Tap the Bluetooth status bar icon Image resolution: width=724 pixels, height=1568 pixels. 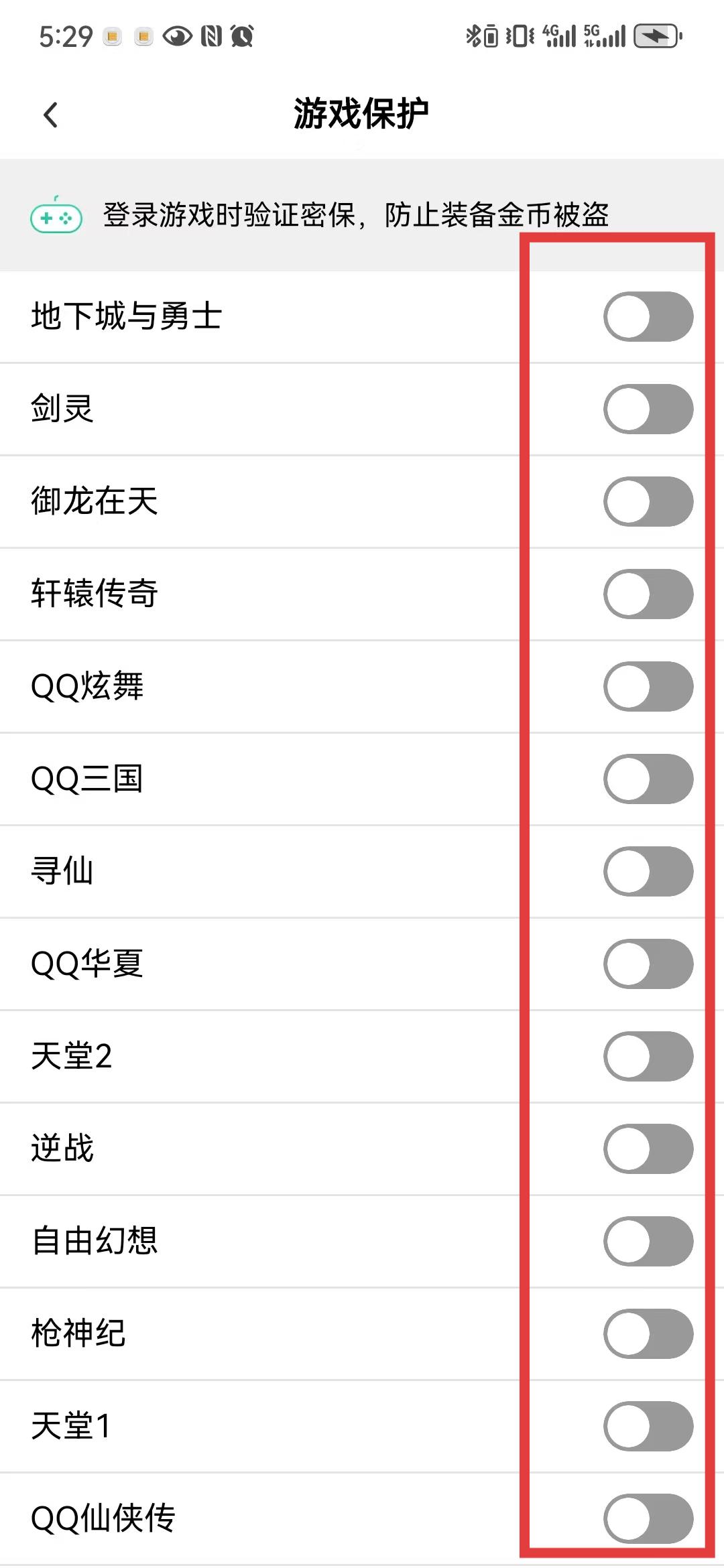(x=473, y=37)
